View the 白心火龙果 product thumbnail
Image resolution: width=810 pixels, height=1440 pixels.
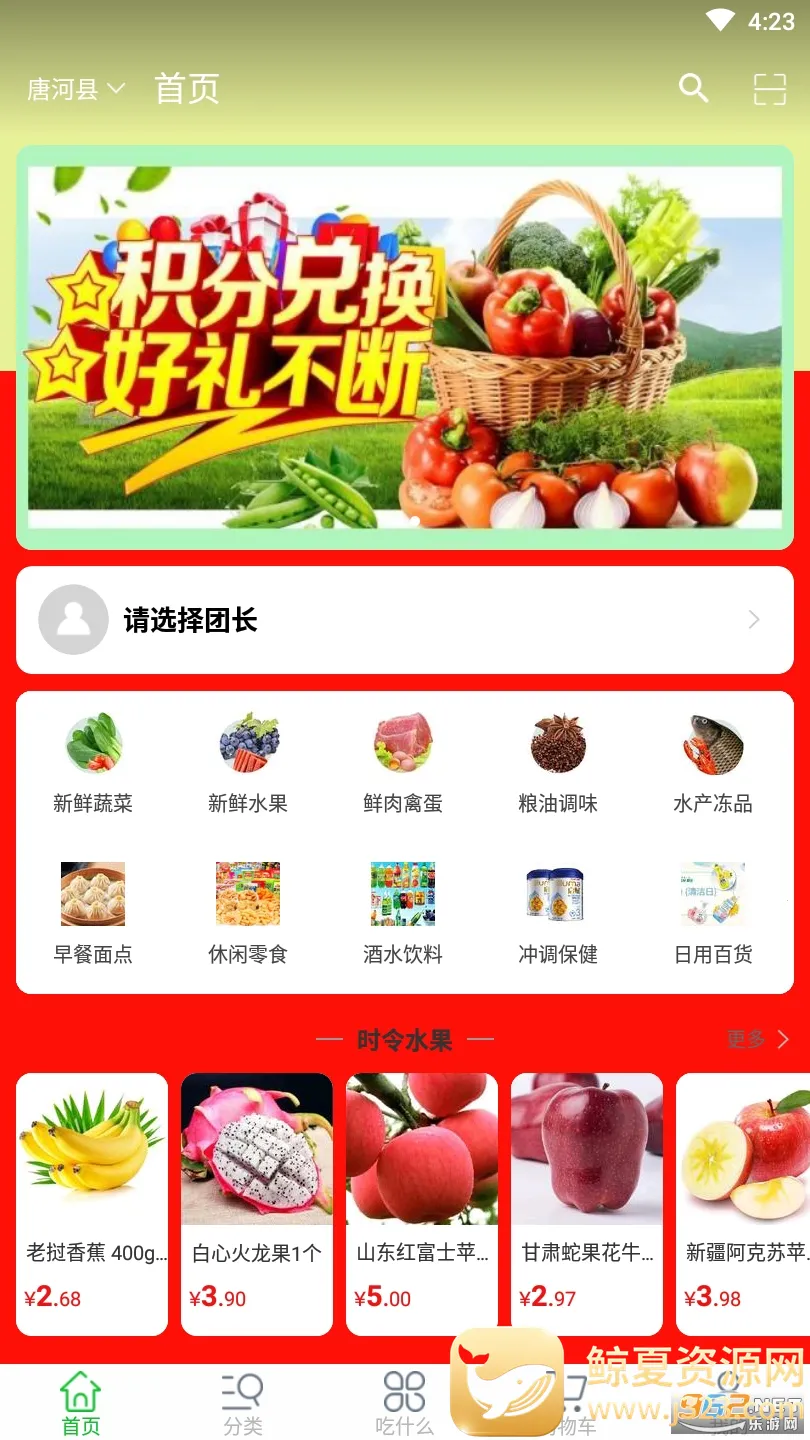tap(256, 1148)
